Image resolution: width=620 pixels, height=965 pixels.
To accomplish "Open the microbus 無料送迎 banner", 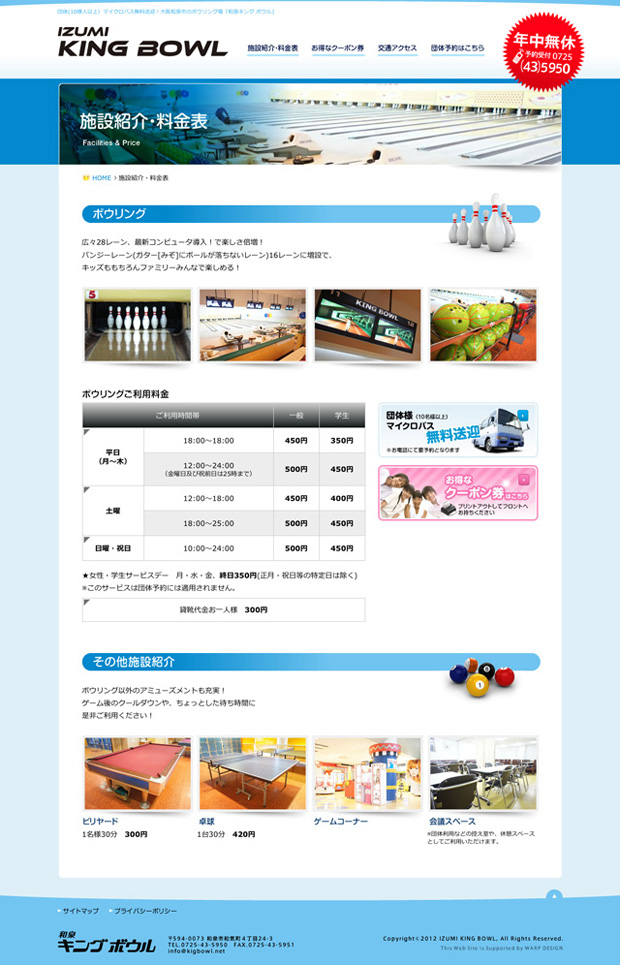I will [x=458, y=429].
